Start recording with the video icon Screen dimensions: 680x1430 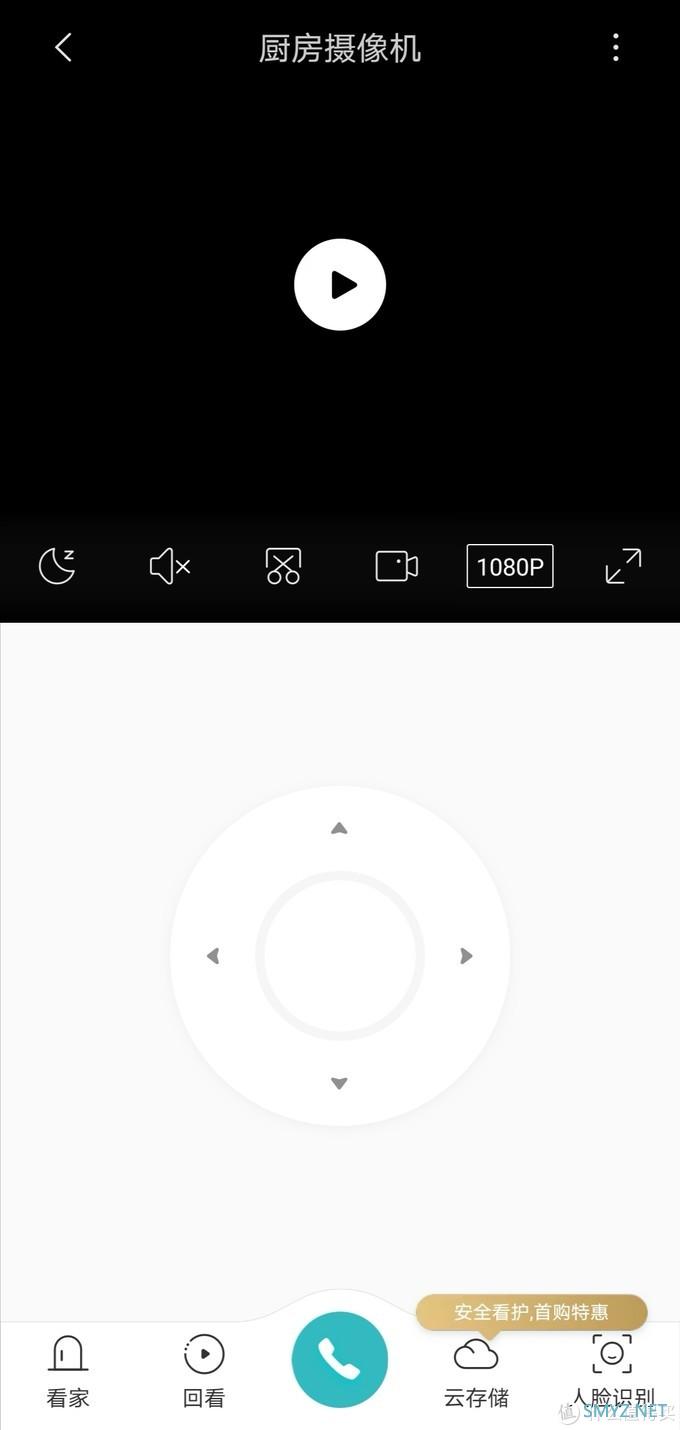click(396, 566)
